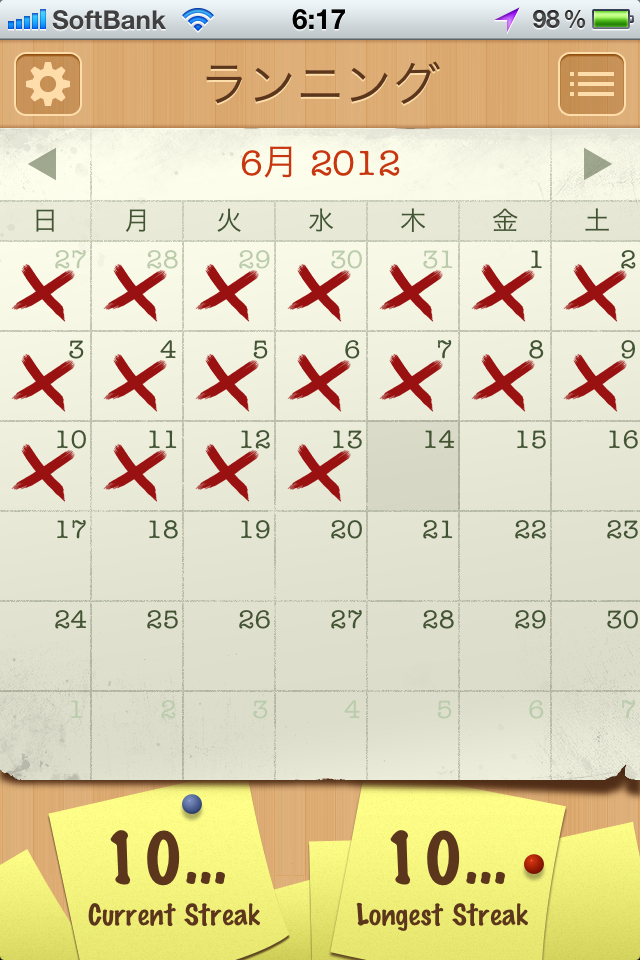Go to the previous month

(x=42, y=164)
